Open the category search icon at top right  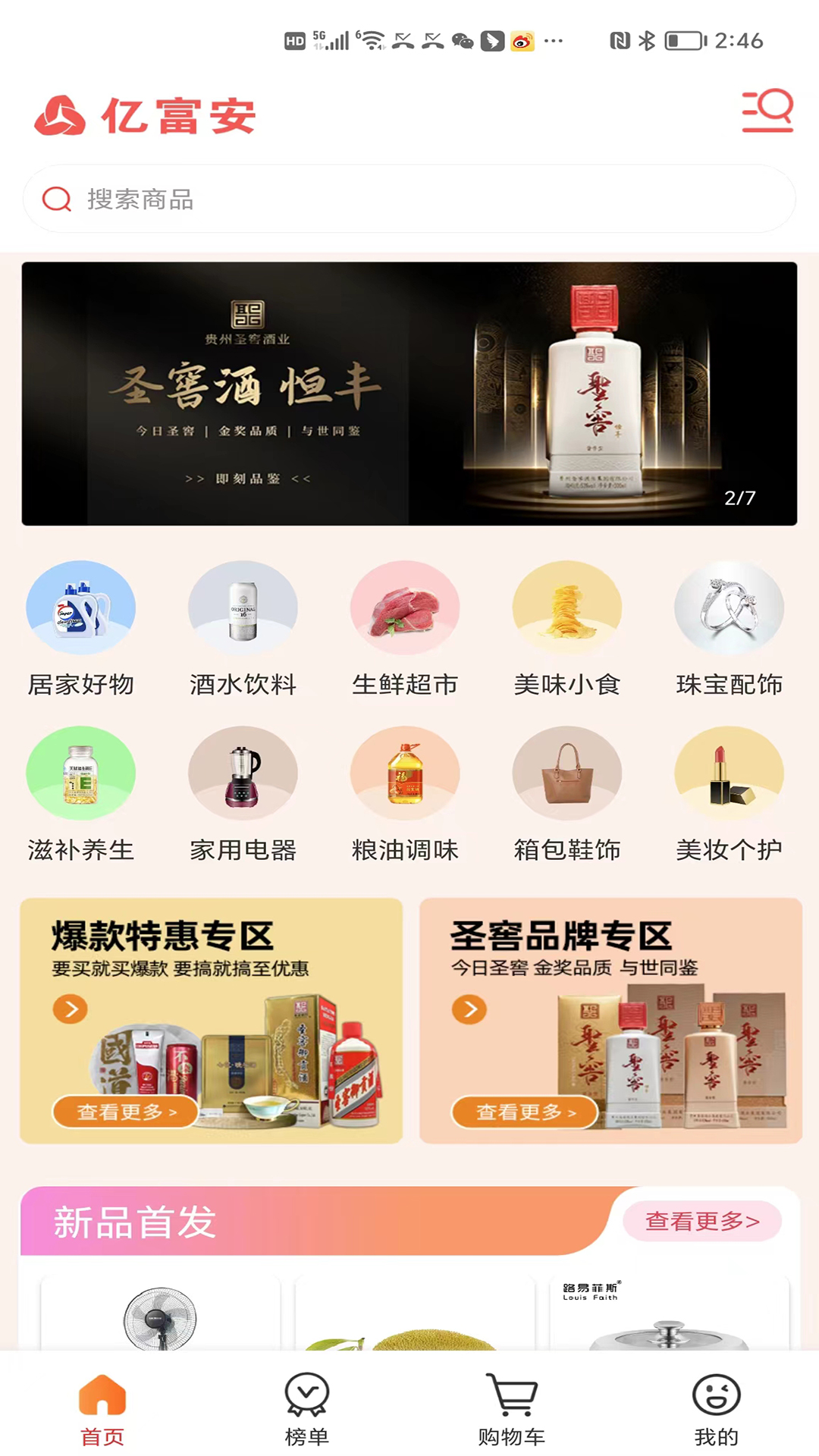click(767, 111)
